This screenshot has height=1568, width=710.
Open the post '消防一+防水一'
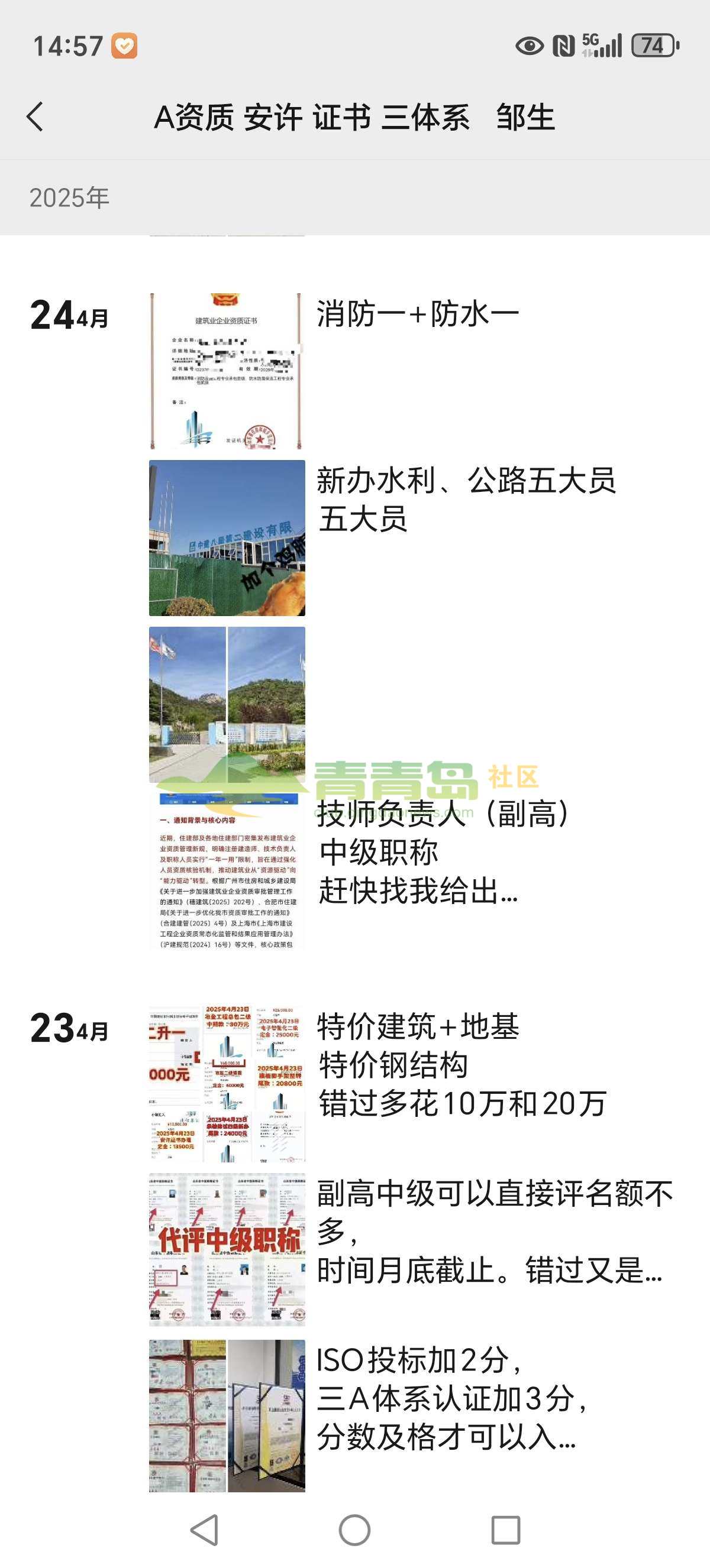417,315
